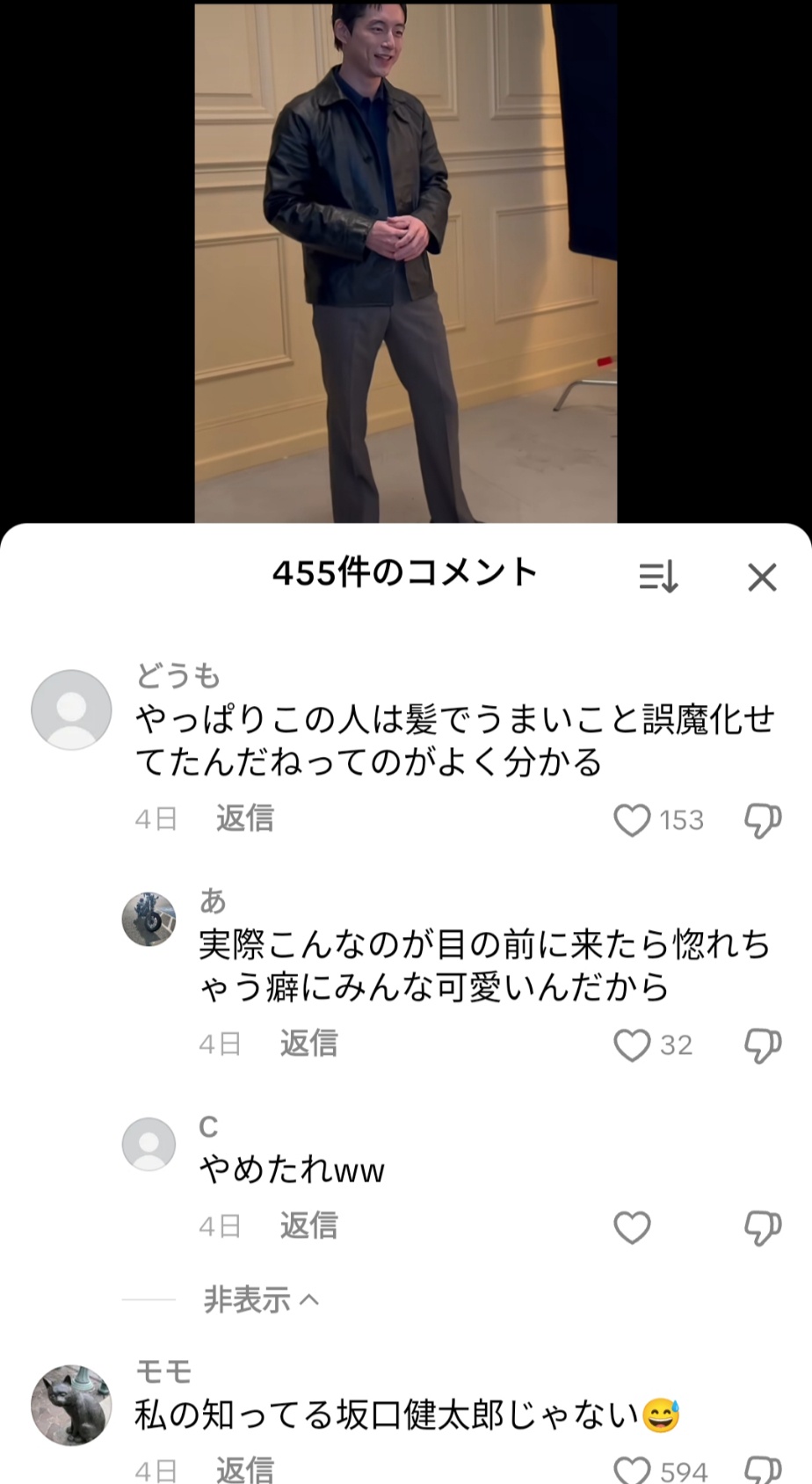
Task: Open モモ's cat avatar profile
Action: [71, 1405]
